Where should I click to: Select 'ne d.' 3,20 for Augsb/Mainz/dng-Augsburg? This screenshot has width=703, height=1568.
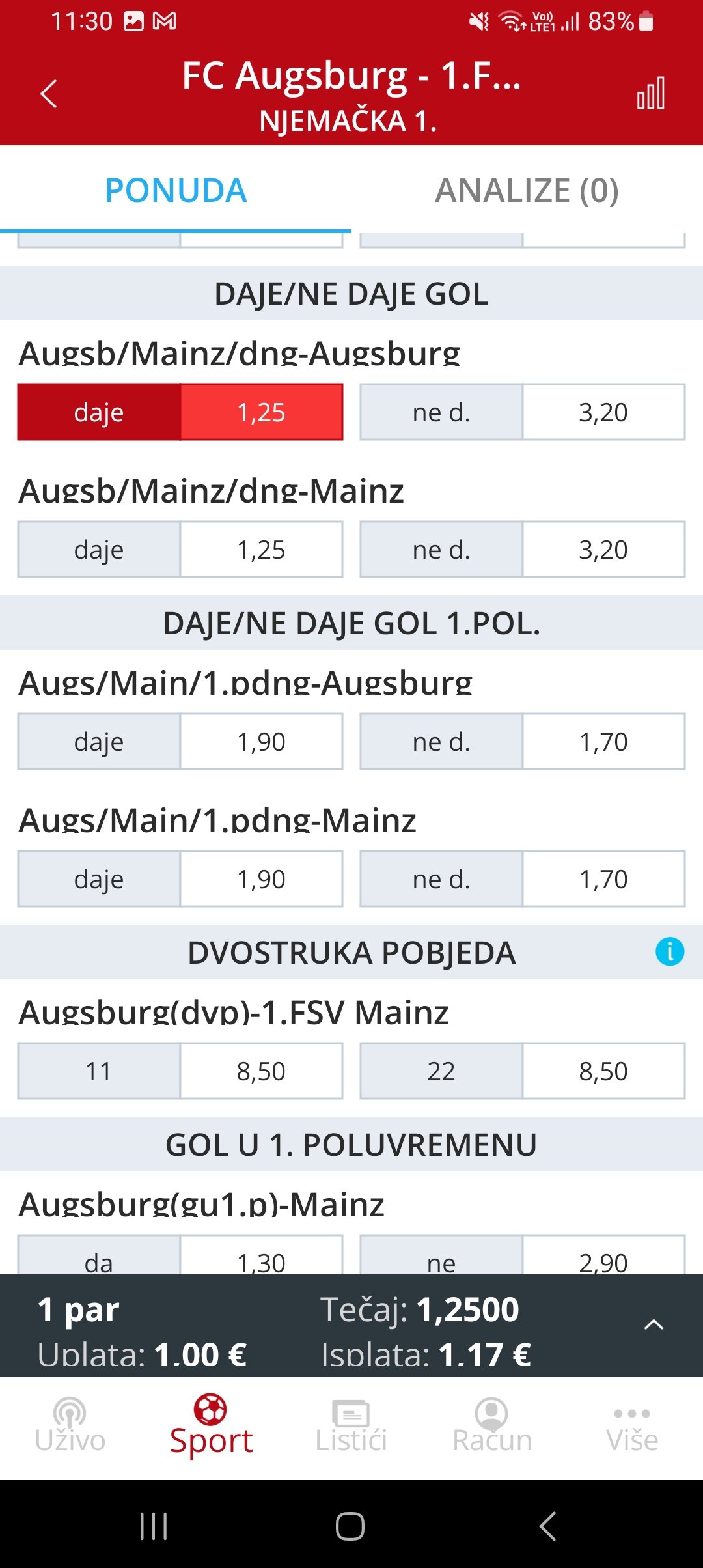pyautogui.click(x=522, y=412)
